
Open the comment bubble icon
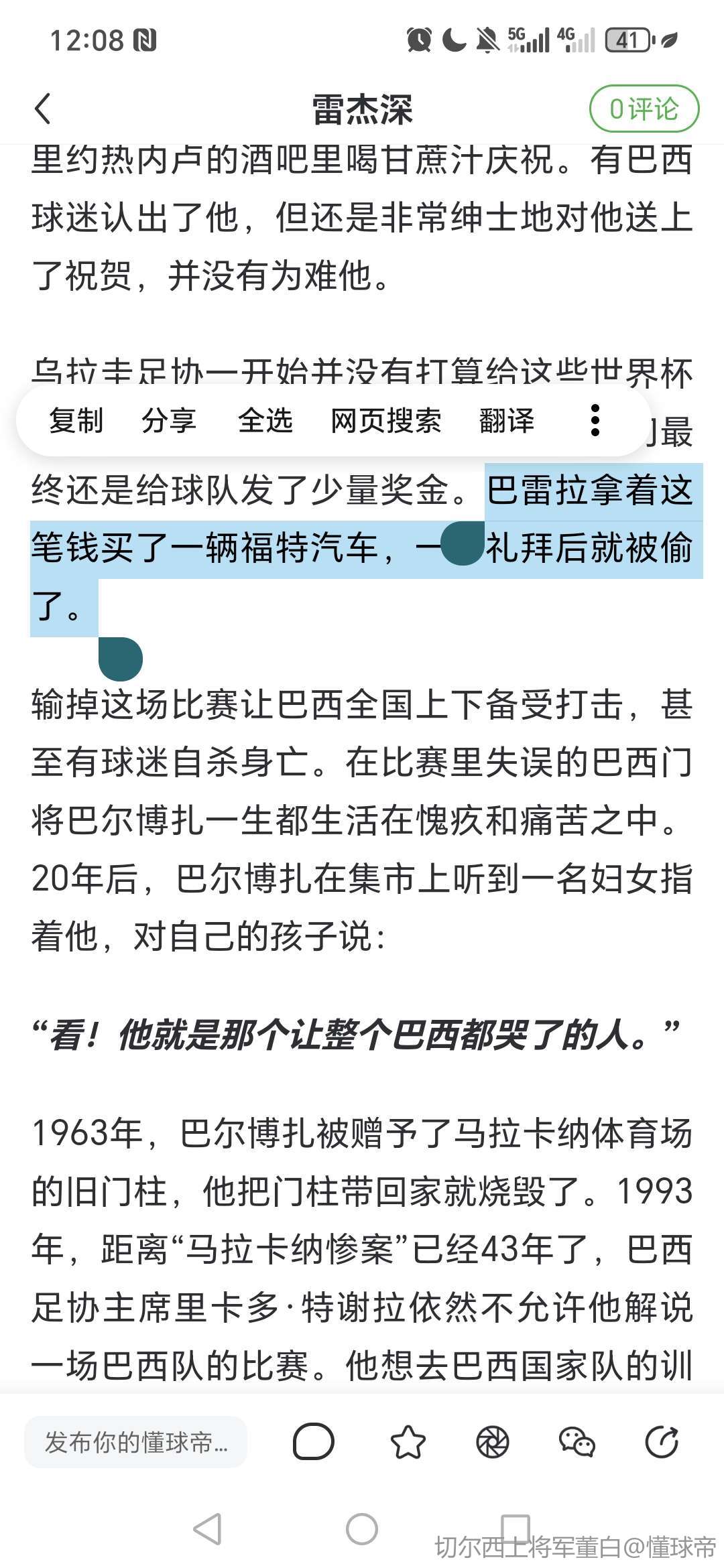(x=313, y=1442)
